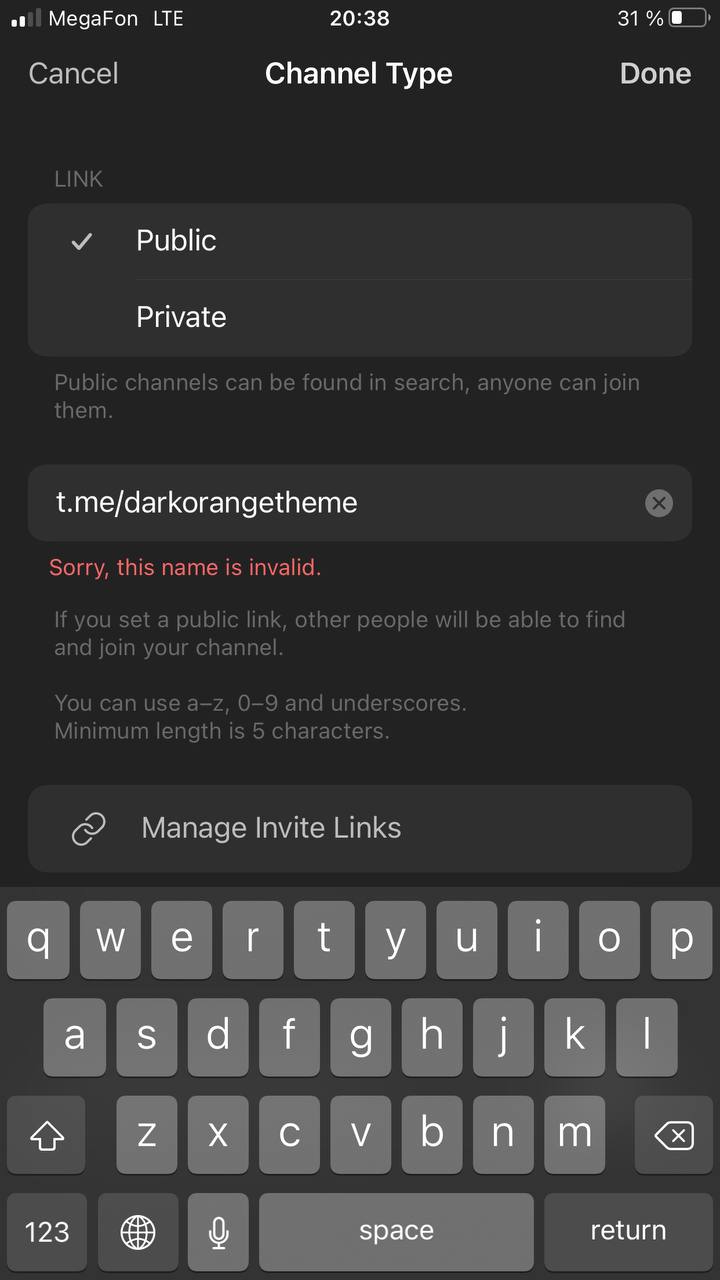Screen dimensions: 720x1280
Task: Start dictation with the microphone key
Action: [219, 1232]
